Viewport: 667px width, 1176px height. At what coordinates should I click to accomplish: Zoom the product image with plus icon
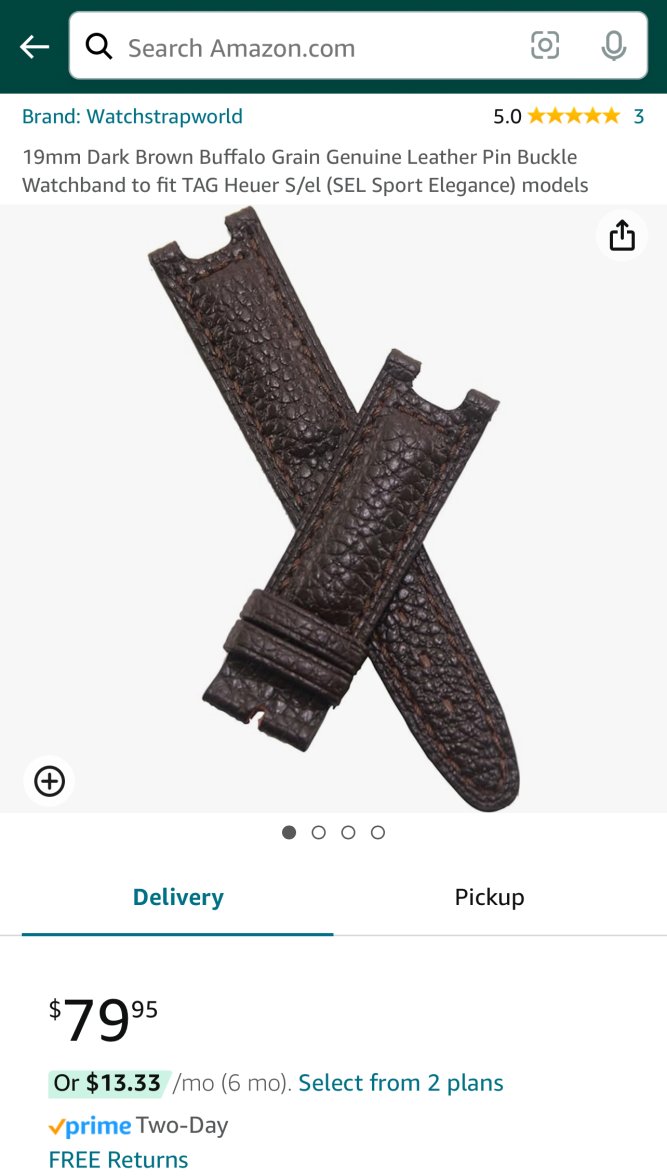pyautogui.click(x=49, y=781)
